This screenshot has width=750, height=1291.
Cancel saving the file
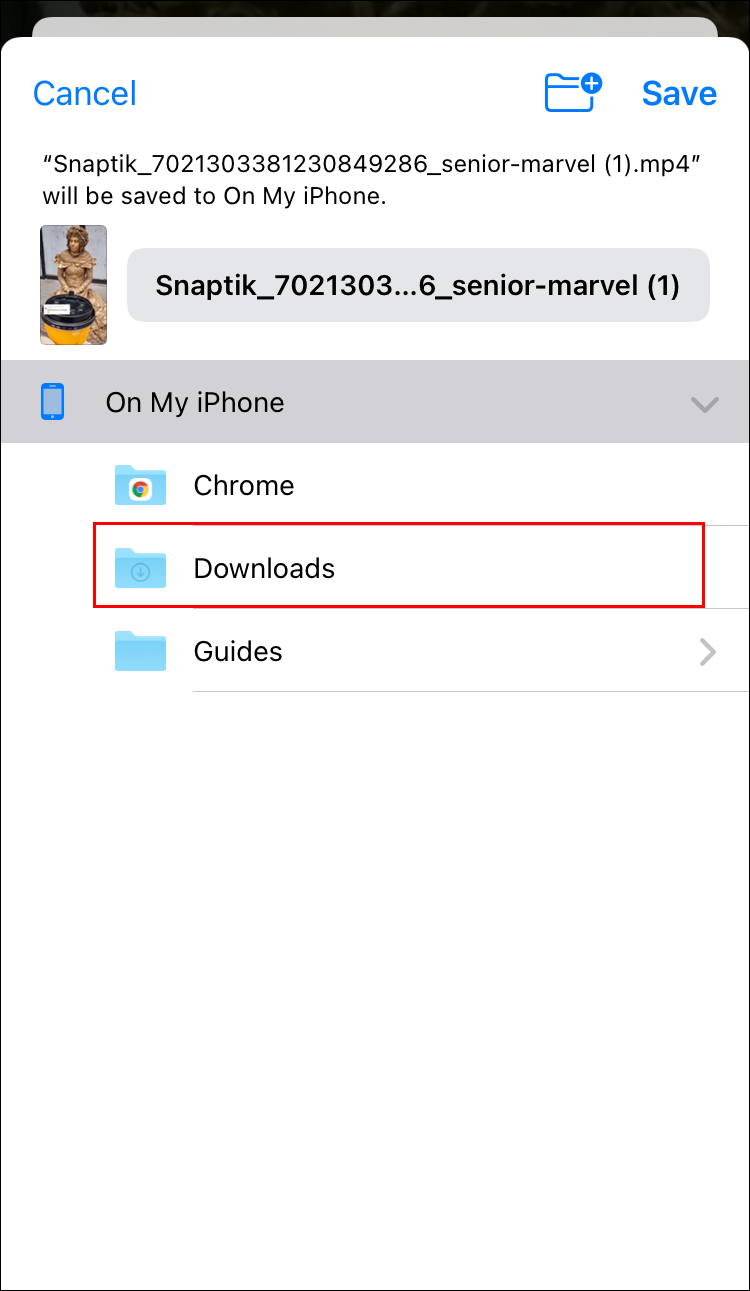(85, 93)
